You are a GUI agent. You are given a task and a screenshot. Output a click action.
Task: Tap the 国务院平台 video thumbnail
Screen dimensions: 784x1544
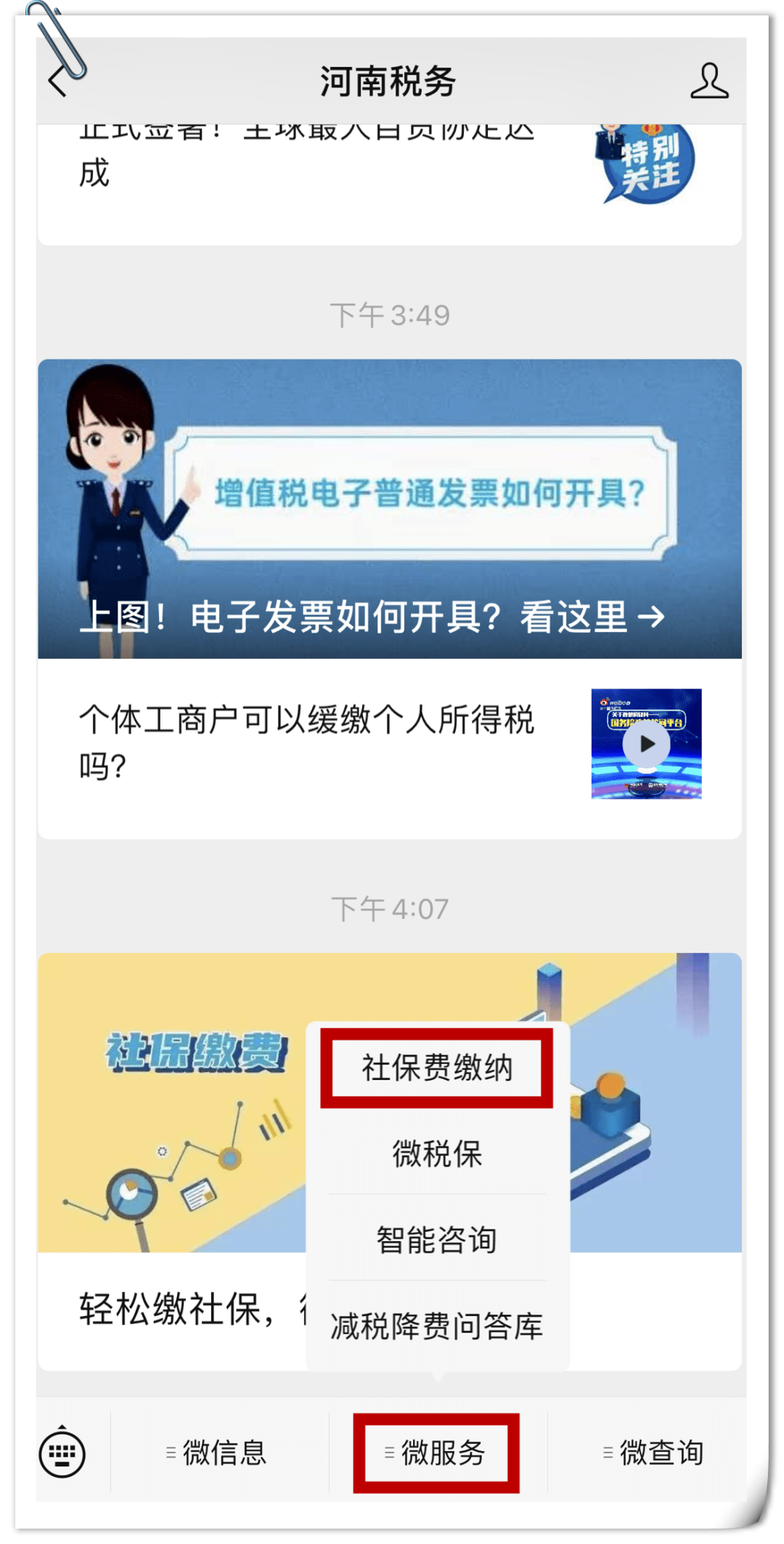[646, 742]
